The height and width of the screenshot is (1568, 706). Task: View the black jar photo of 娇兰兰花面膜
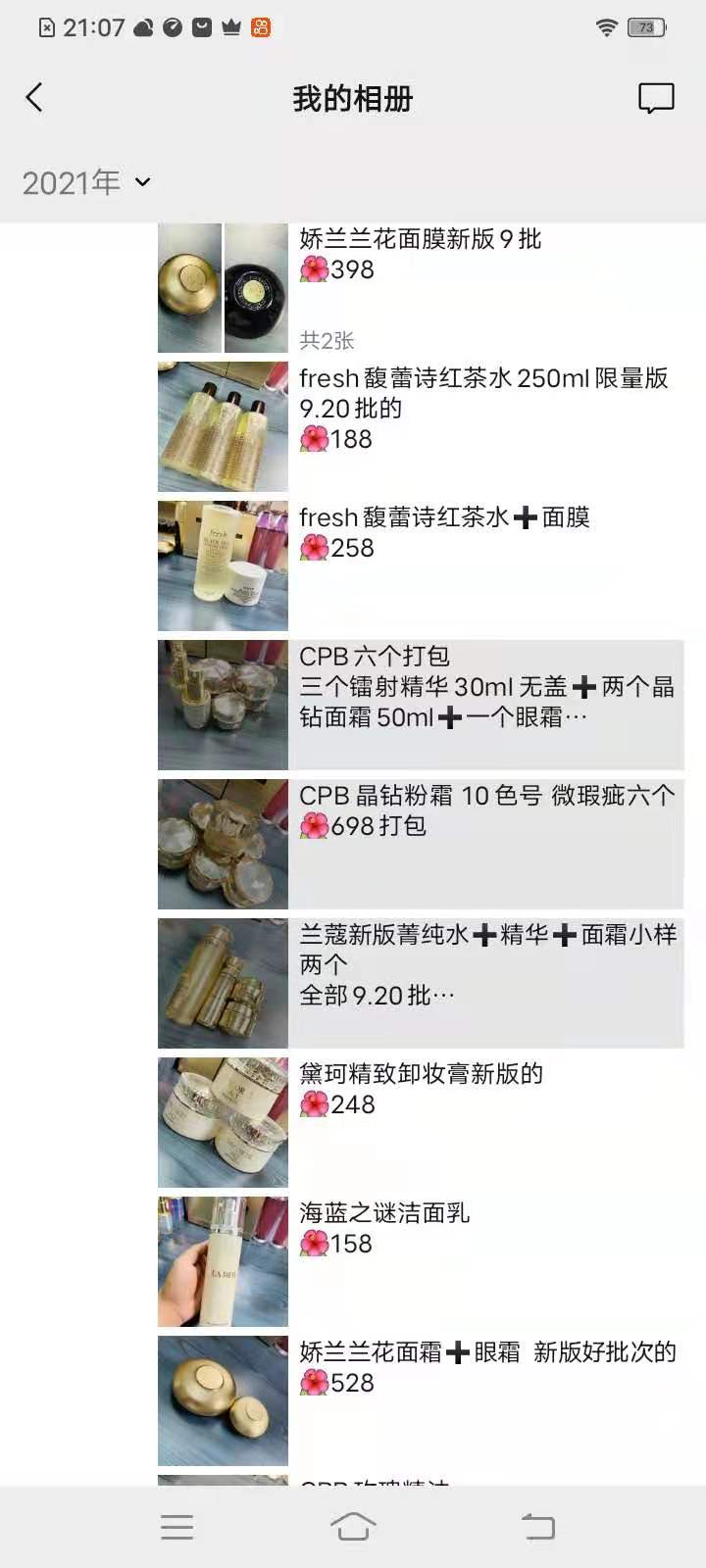256,288
